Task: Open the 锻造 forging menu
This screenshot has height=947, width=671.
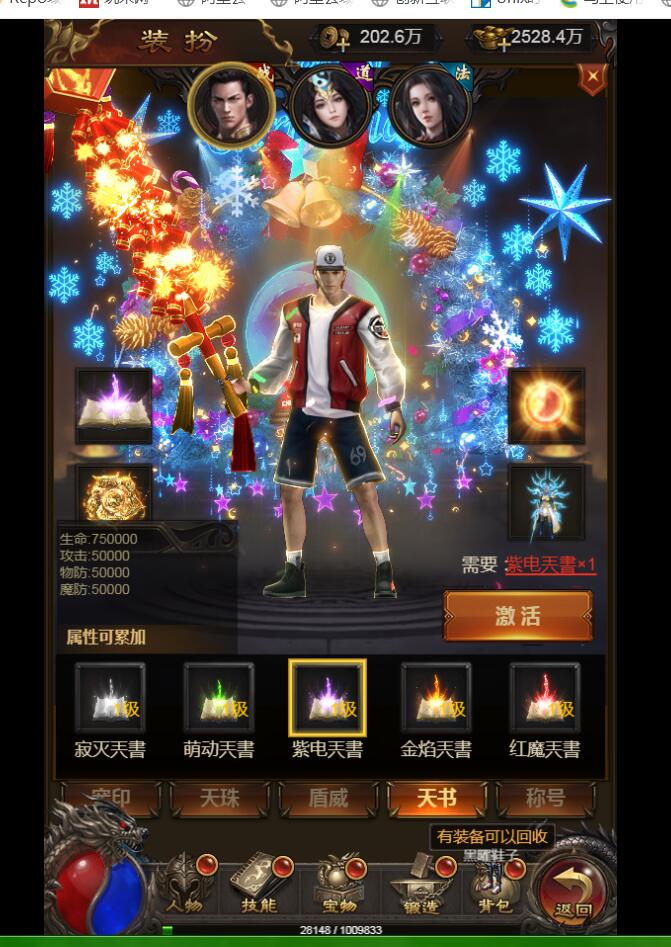Action: 415,885
